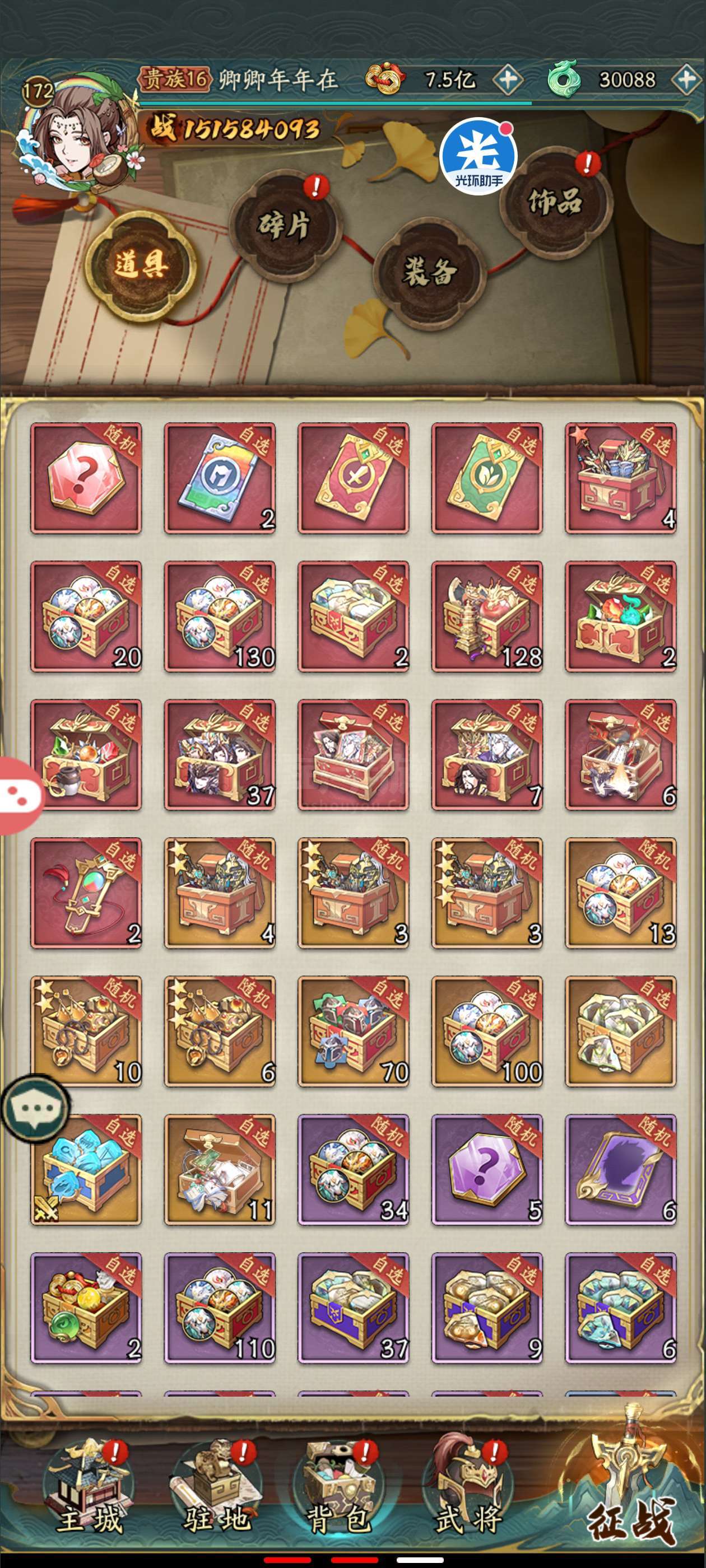Open the gold self-select chest with quantity 100
Screen dimensions: 706x1568
point(487,1032)
